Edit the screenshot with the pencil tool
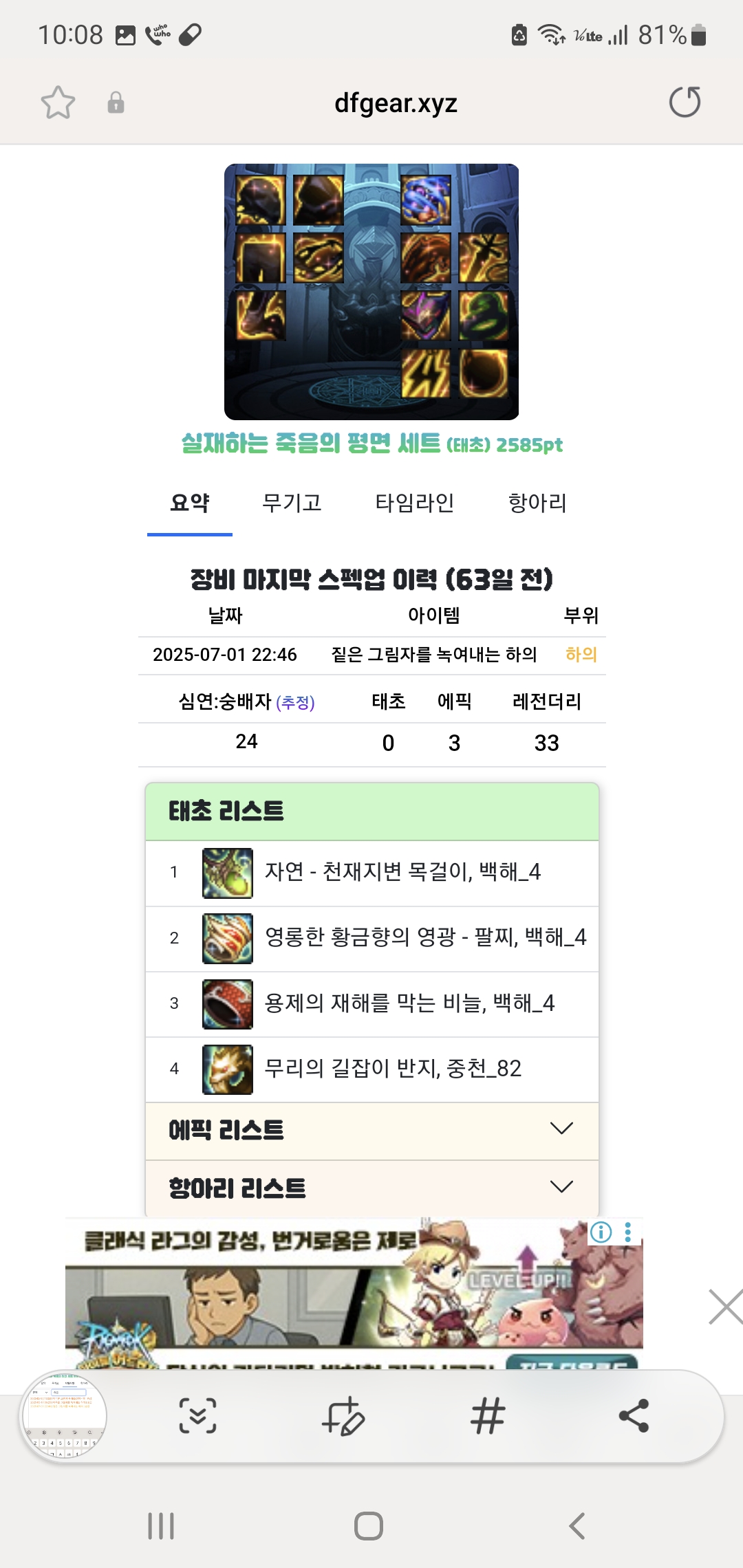743x1568 pixels. coord(343,1415)
